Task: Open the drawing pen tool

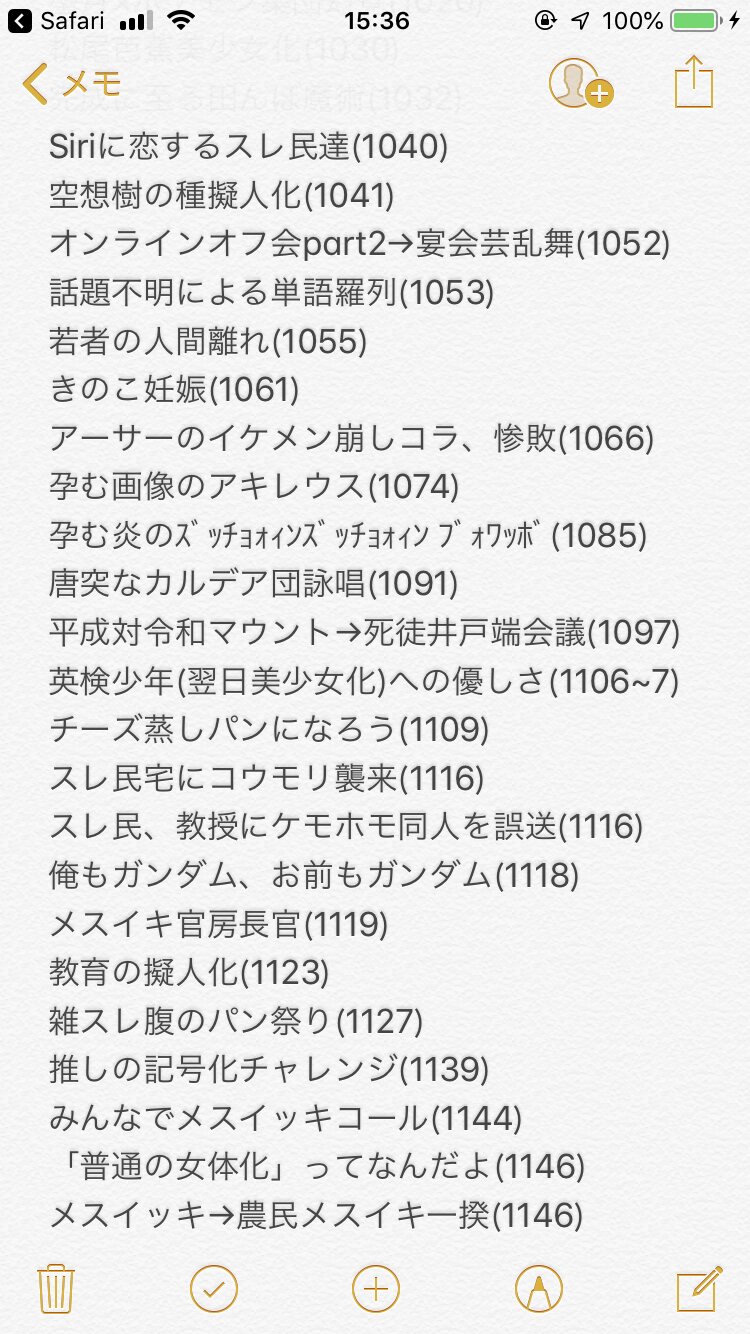Action: (x=538, y=1288)
